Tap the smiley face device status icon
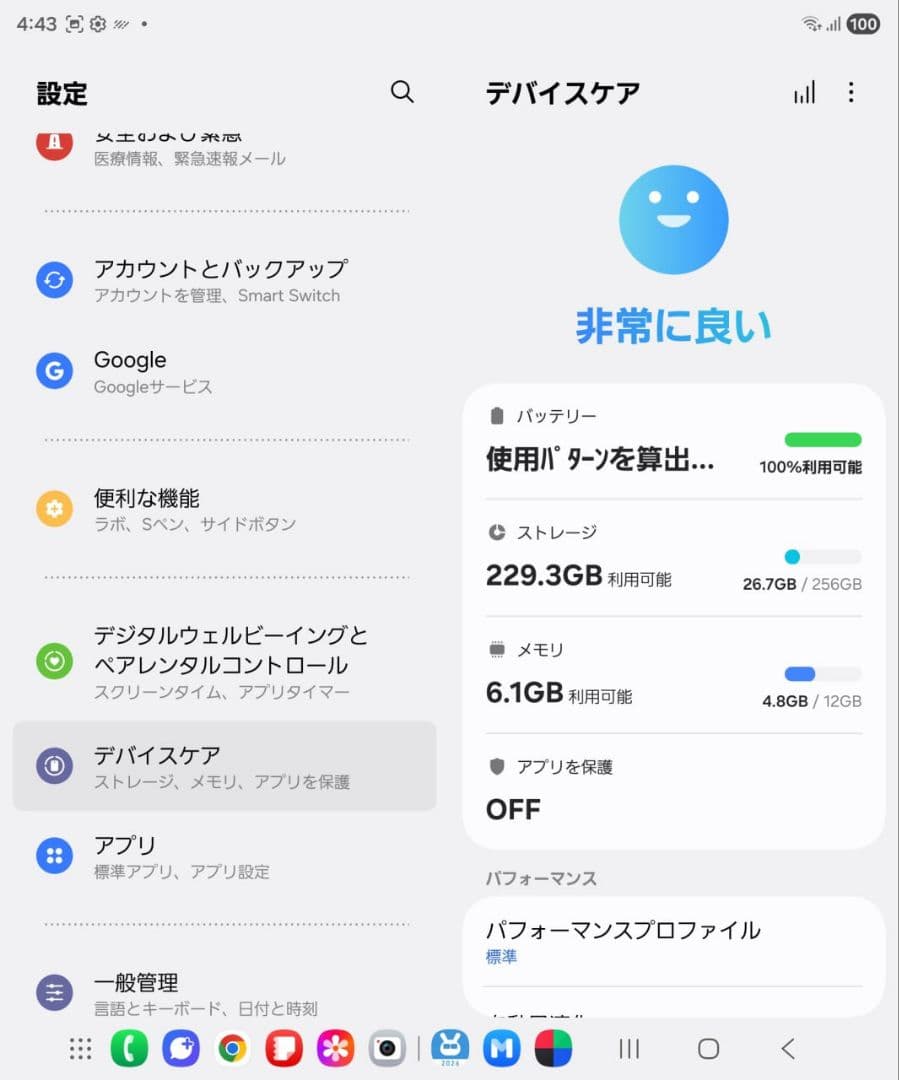 [673, 220]
